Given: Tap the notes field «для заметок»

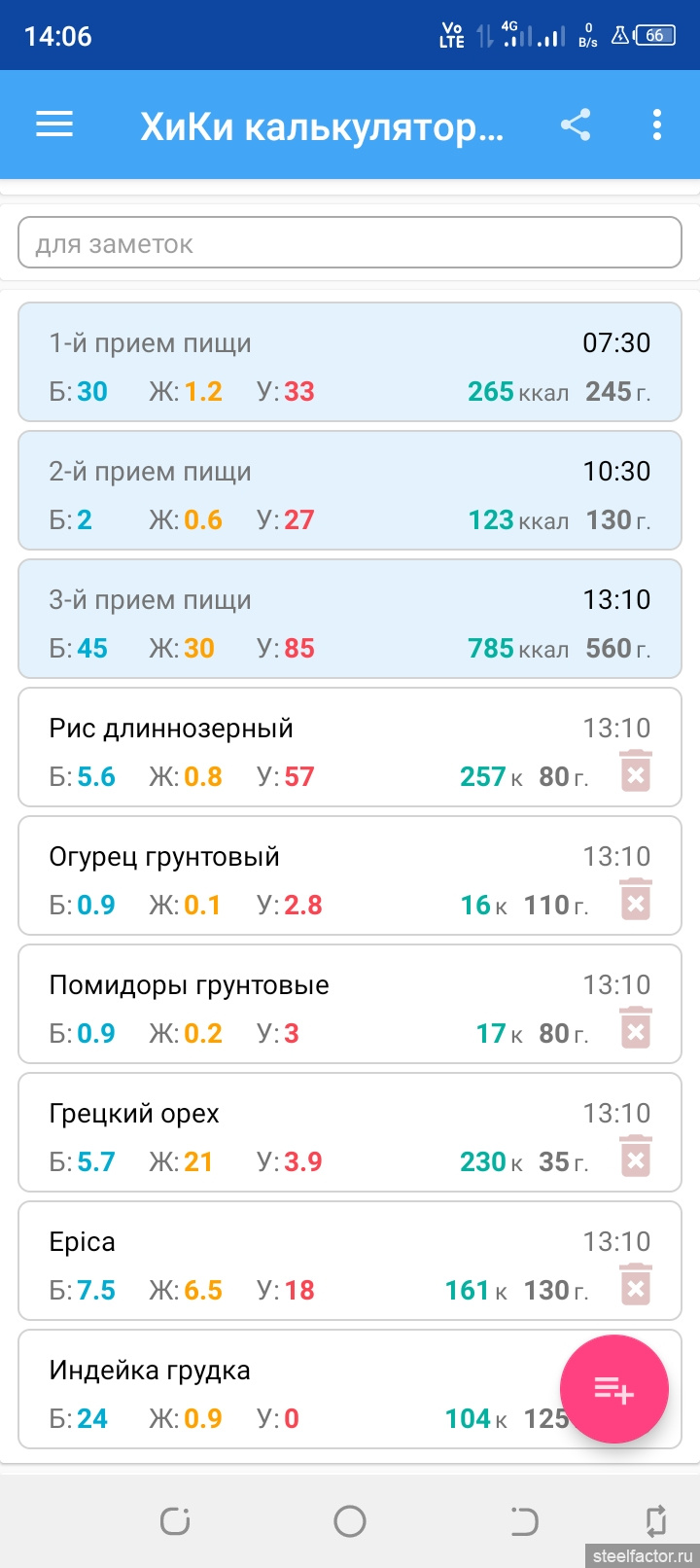Looking at the screenshot, I should [x=350, y=243].
